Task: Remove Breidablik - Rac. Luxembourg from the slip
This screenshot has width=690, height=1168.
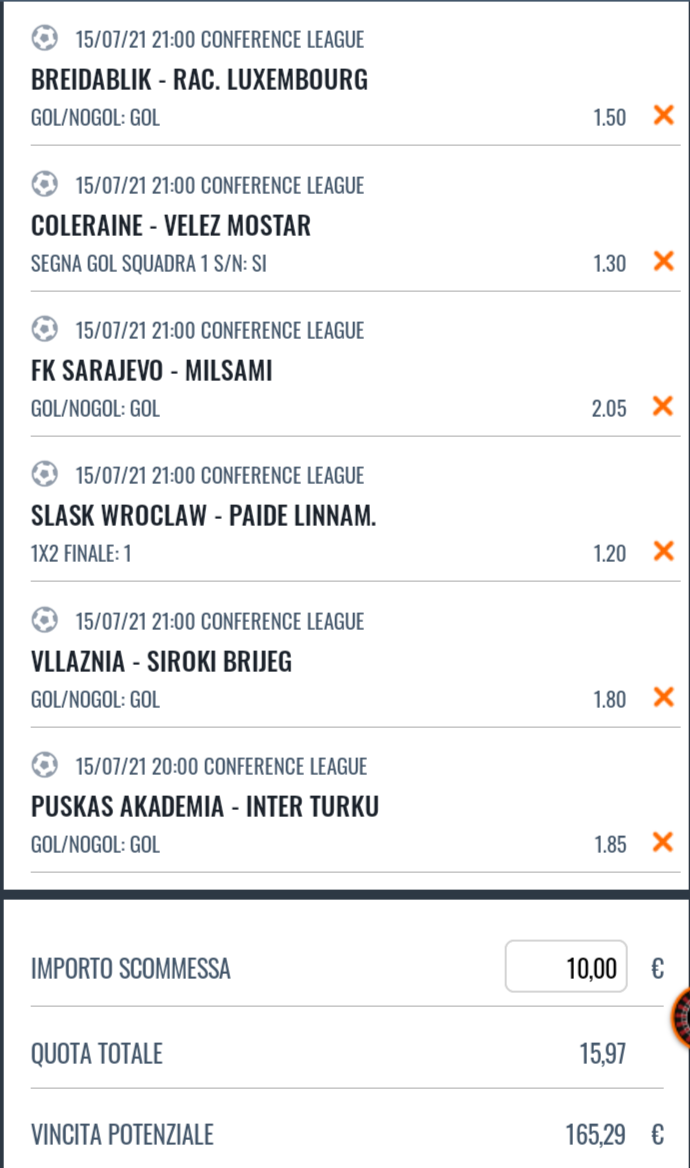Action: click(x=662, y=116)
